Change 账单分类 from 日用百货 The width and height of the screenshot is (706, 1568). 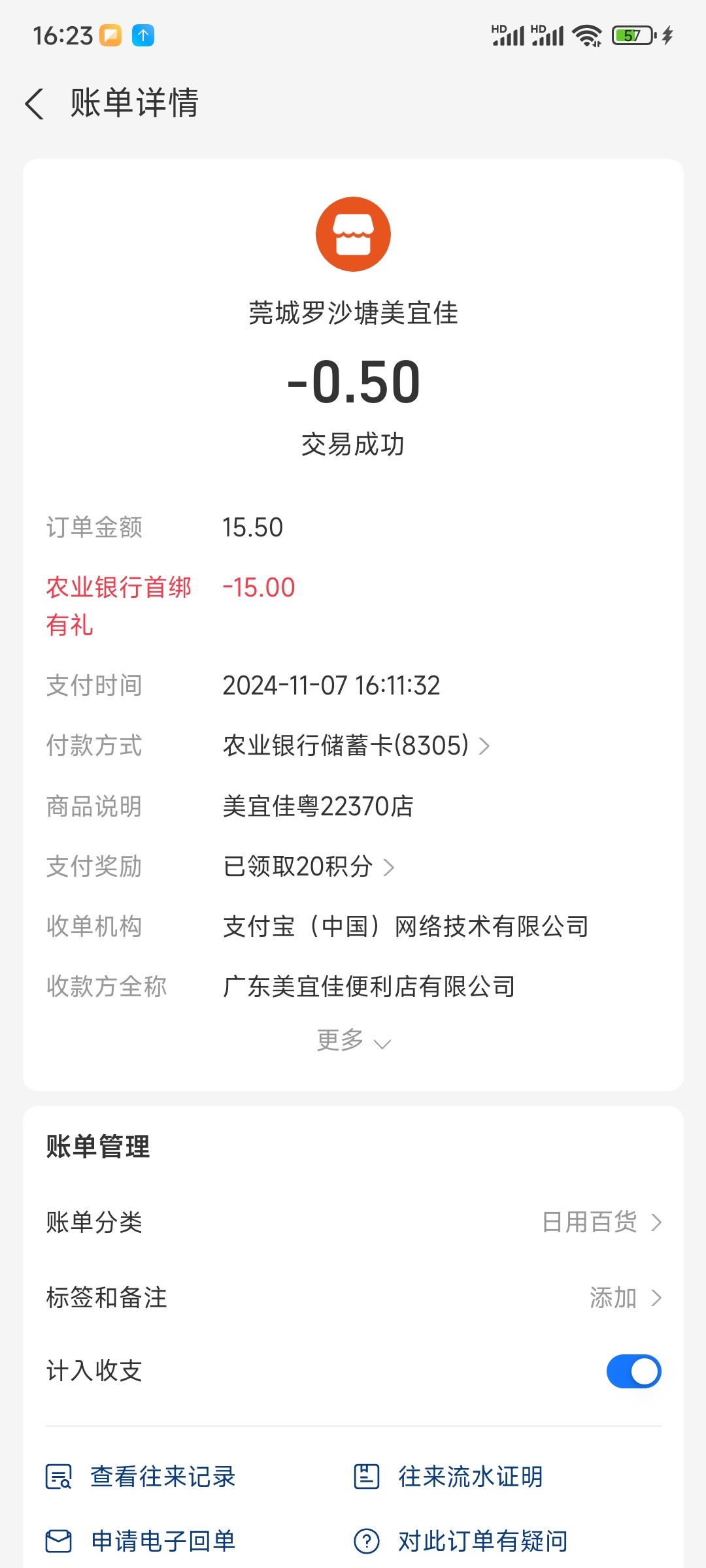pyautogui.click(x=354, y=1222)
